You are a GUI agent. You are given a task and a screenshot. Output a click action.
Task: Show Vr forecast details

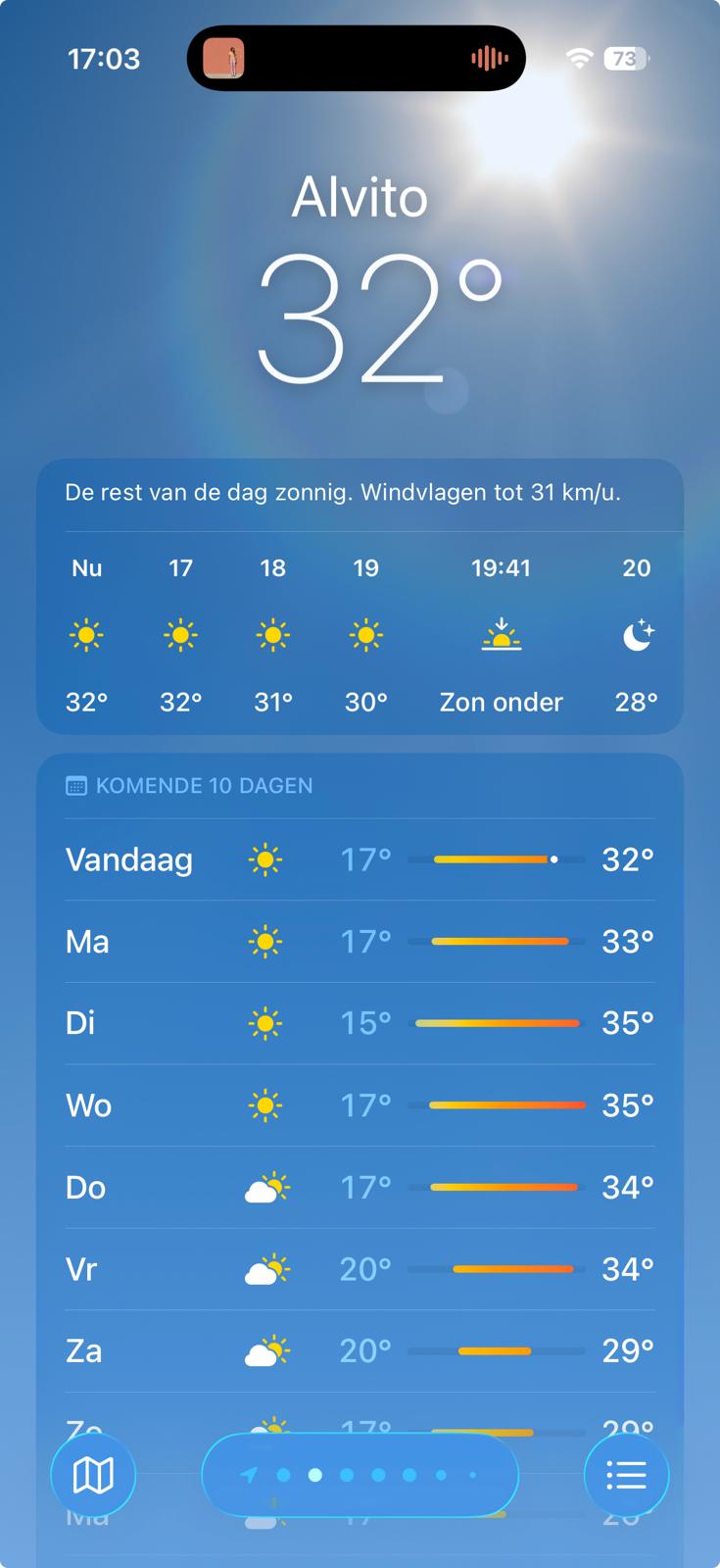coord(360,1270)
